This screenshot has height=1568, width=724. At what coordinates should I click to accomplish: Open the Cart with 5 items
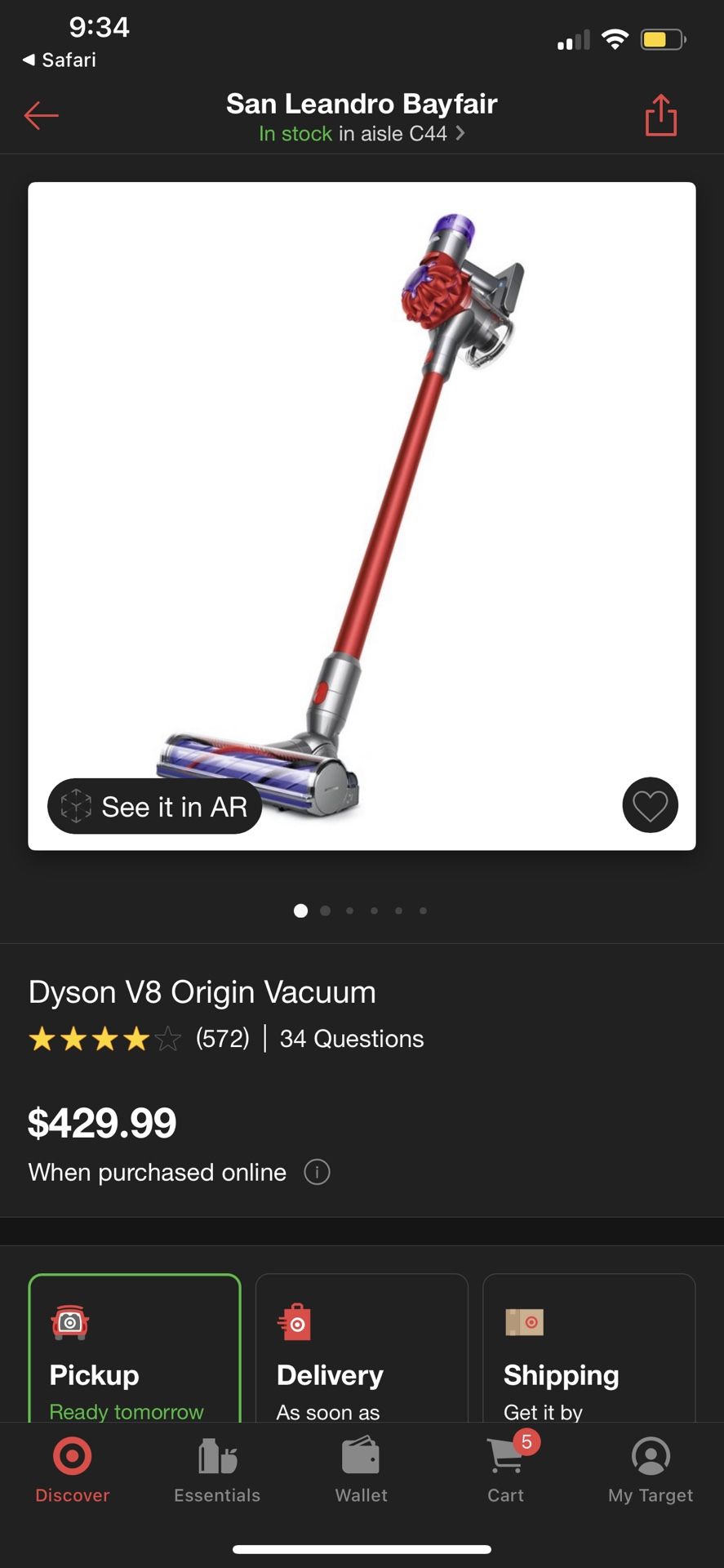coord(505,1470)
